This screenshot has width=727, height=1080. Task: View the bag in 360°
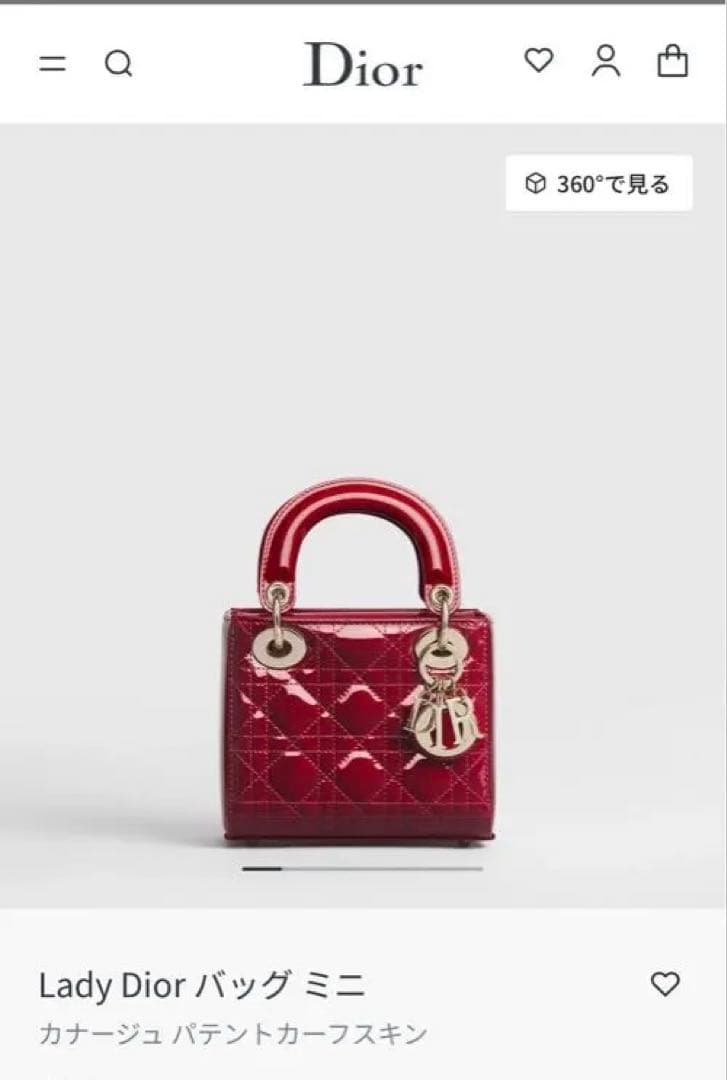click(598, 183)
